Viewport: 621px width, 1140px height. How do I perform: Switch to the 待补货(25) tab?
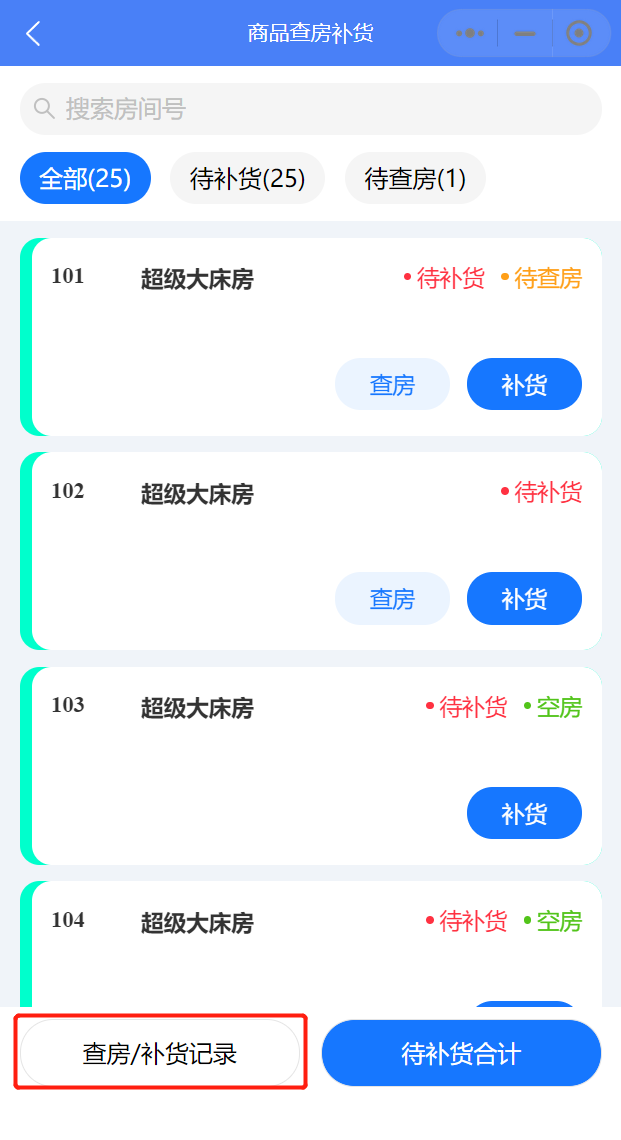(x=247, y=178)
